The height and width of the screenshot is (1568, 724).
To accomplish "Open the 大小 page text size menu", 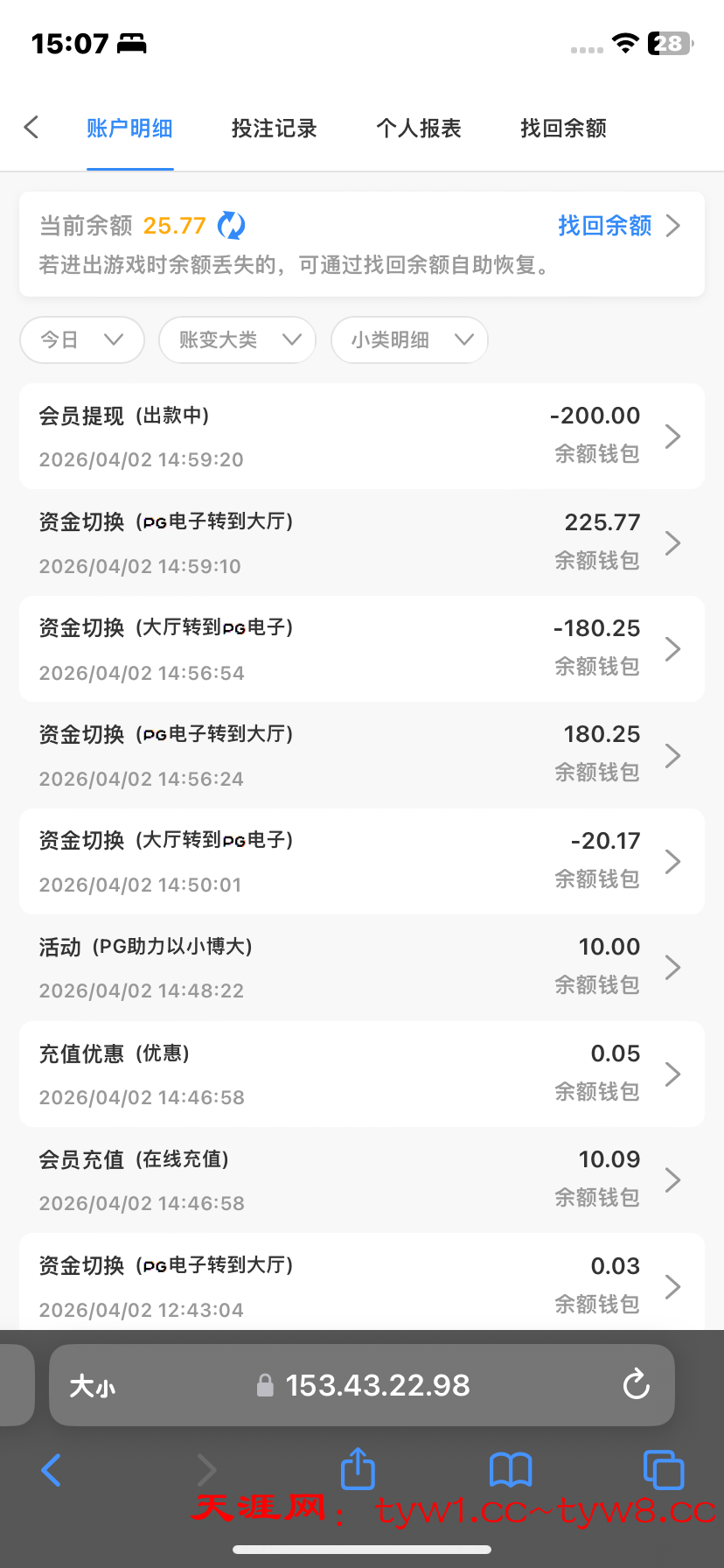I will click(93, 1386).
